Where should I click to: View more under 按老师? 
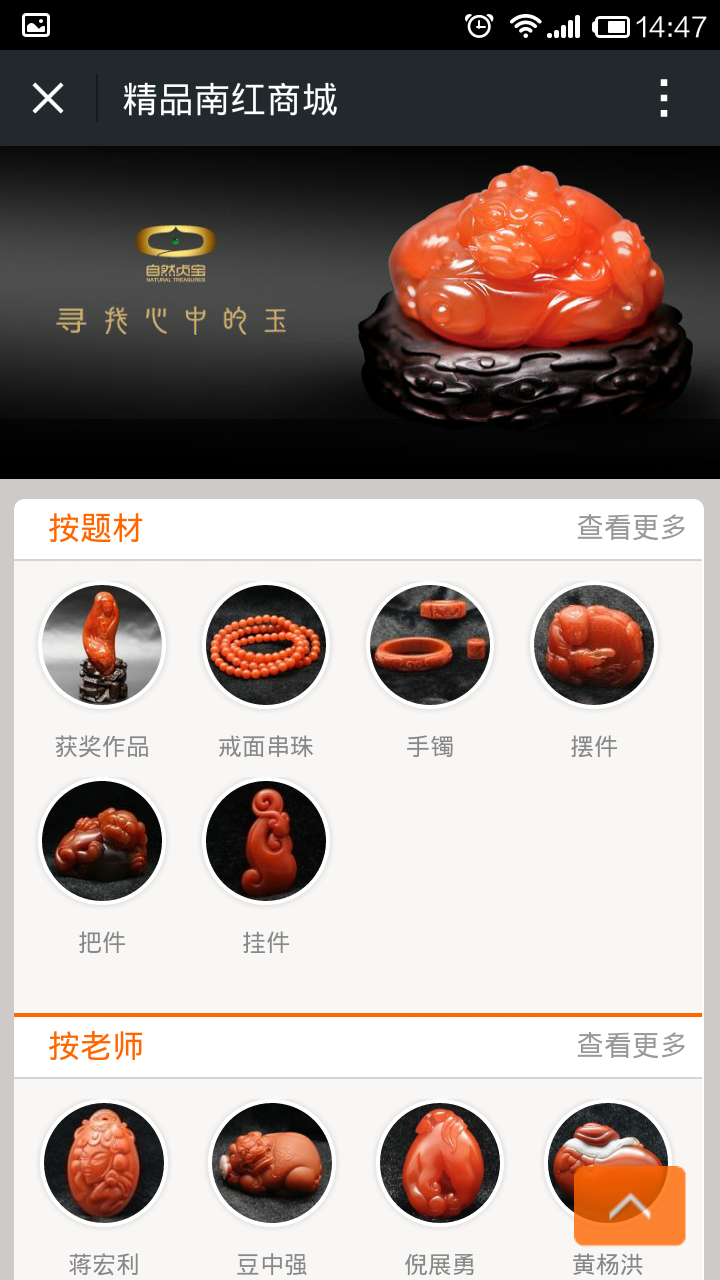(631, 1045)
